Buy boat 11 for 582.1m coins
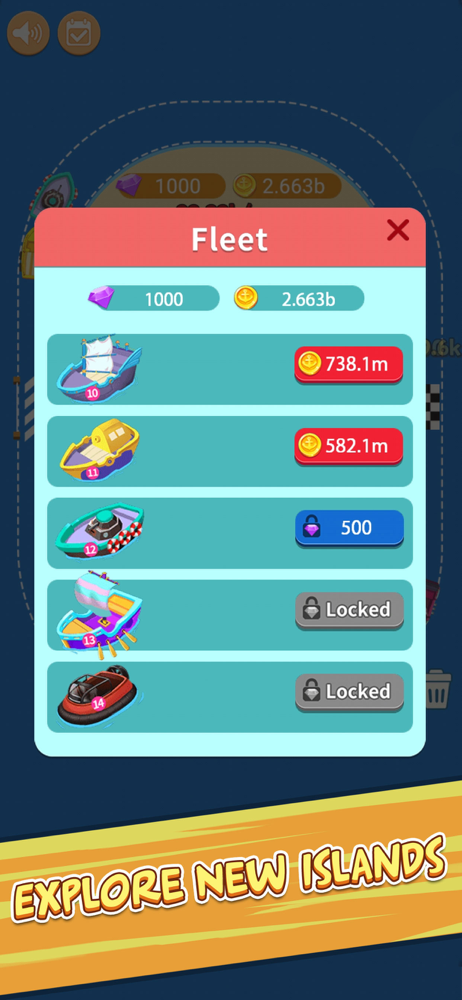Image resolution: width=462 pixels, height=1000 pixels. click(x=348, y=446)
